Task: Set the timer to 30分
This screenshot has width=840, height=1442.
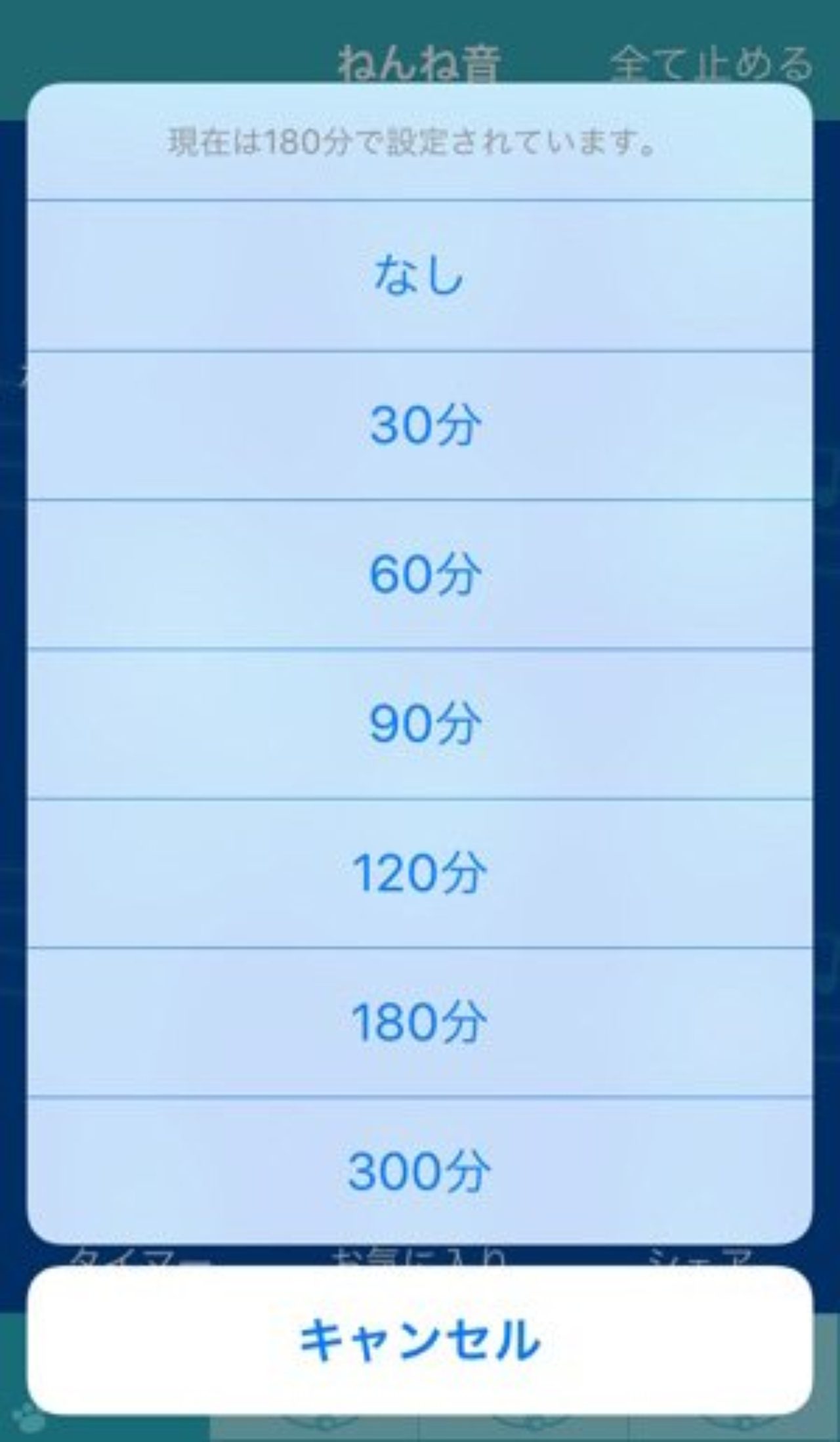Action: [419, 425]
